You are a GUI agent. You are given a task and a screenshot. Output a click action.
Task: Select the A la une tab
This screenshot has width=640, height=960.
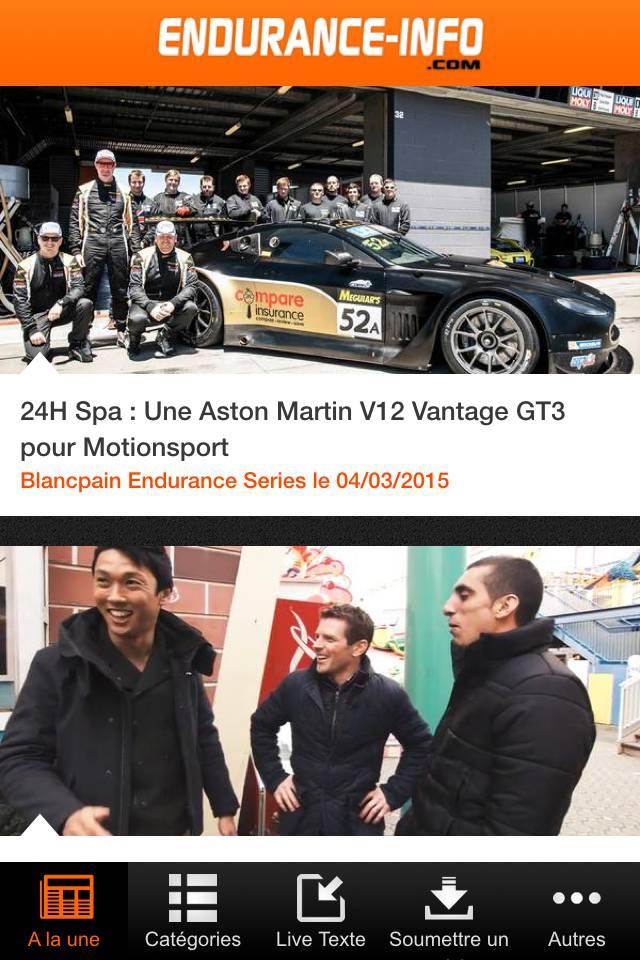[65, 911]
